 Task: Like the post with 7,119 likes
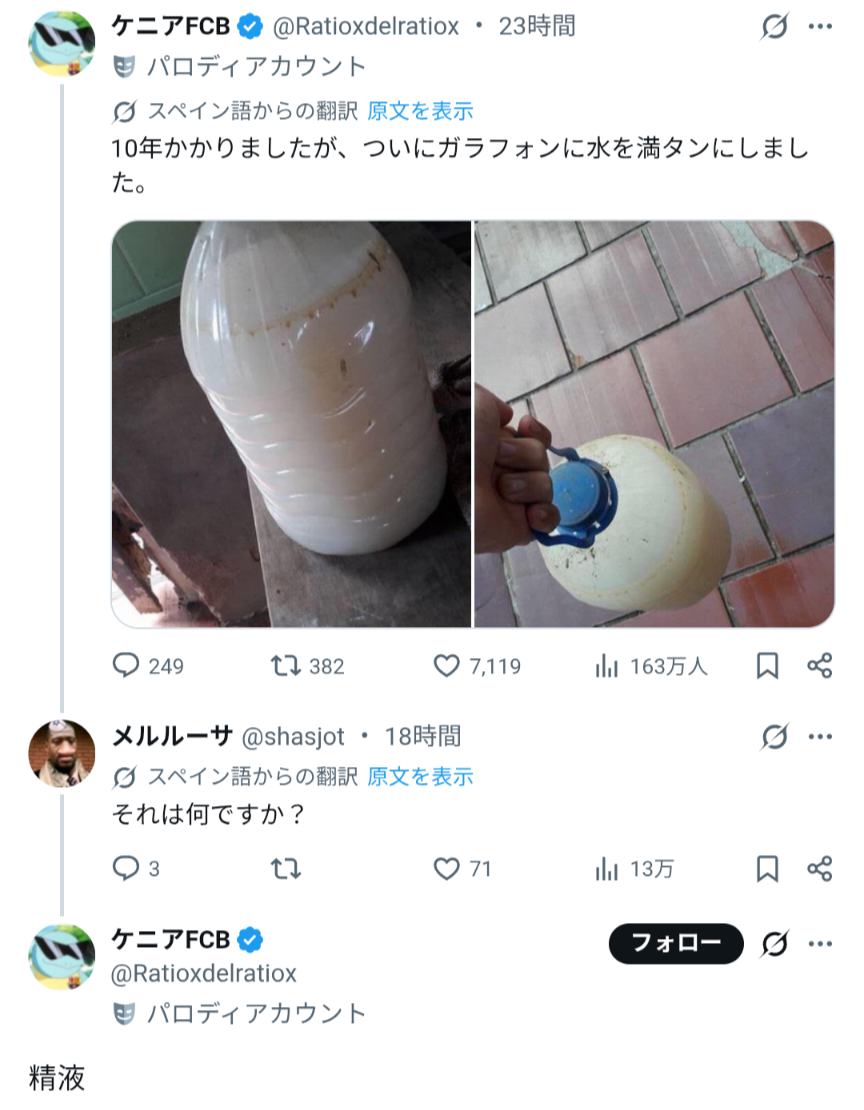point(446,666)
